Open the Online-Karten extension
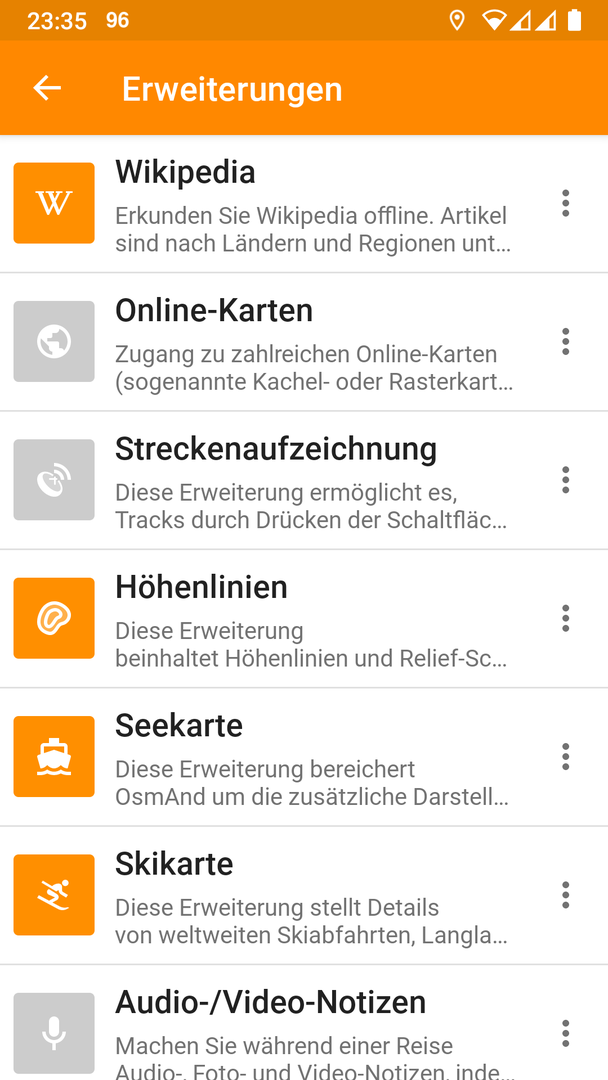 (304, 342)
